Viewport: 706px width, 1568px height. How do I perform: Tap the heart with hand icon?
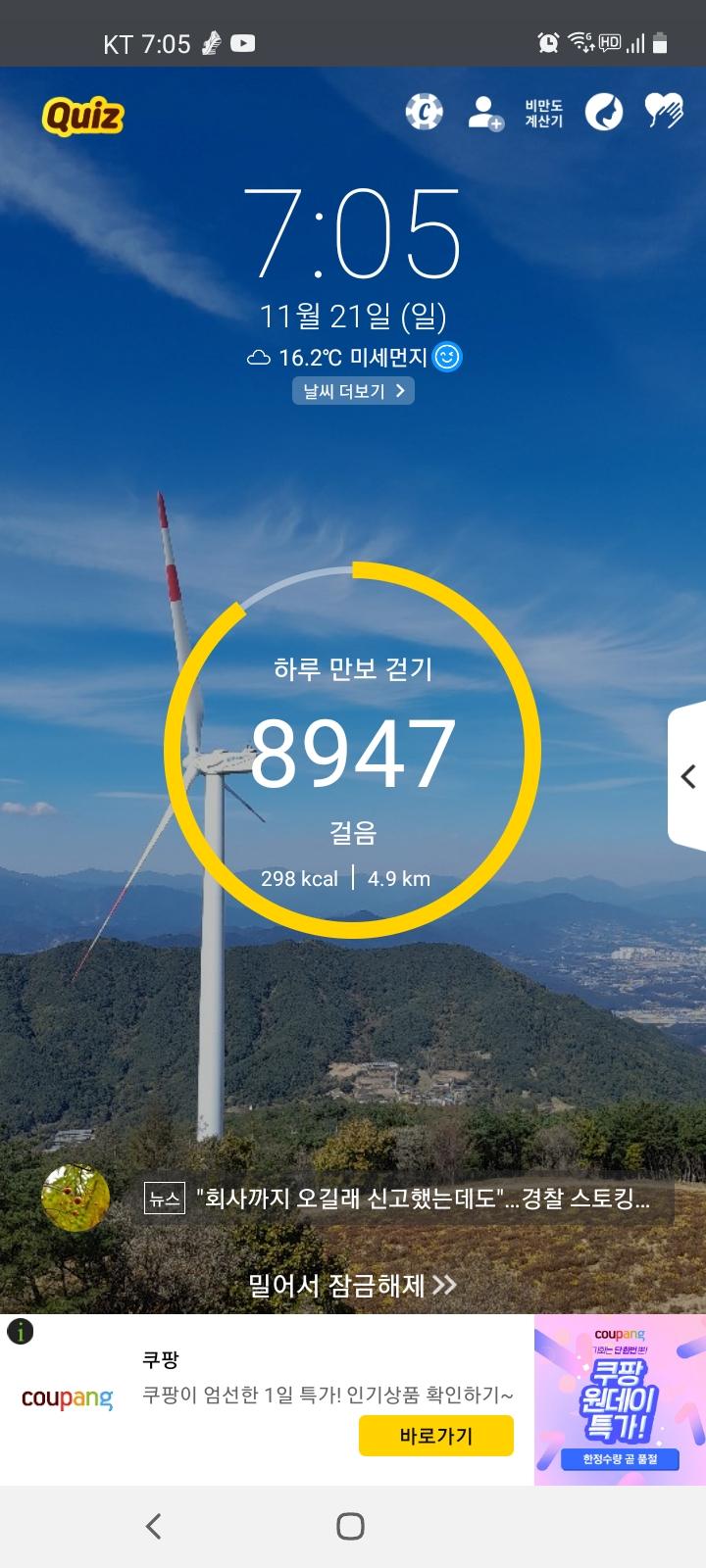pos(664,112)
